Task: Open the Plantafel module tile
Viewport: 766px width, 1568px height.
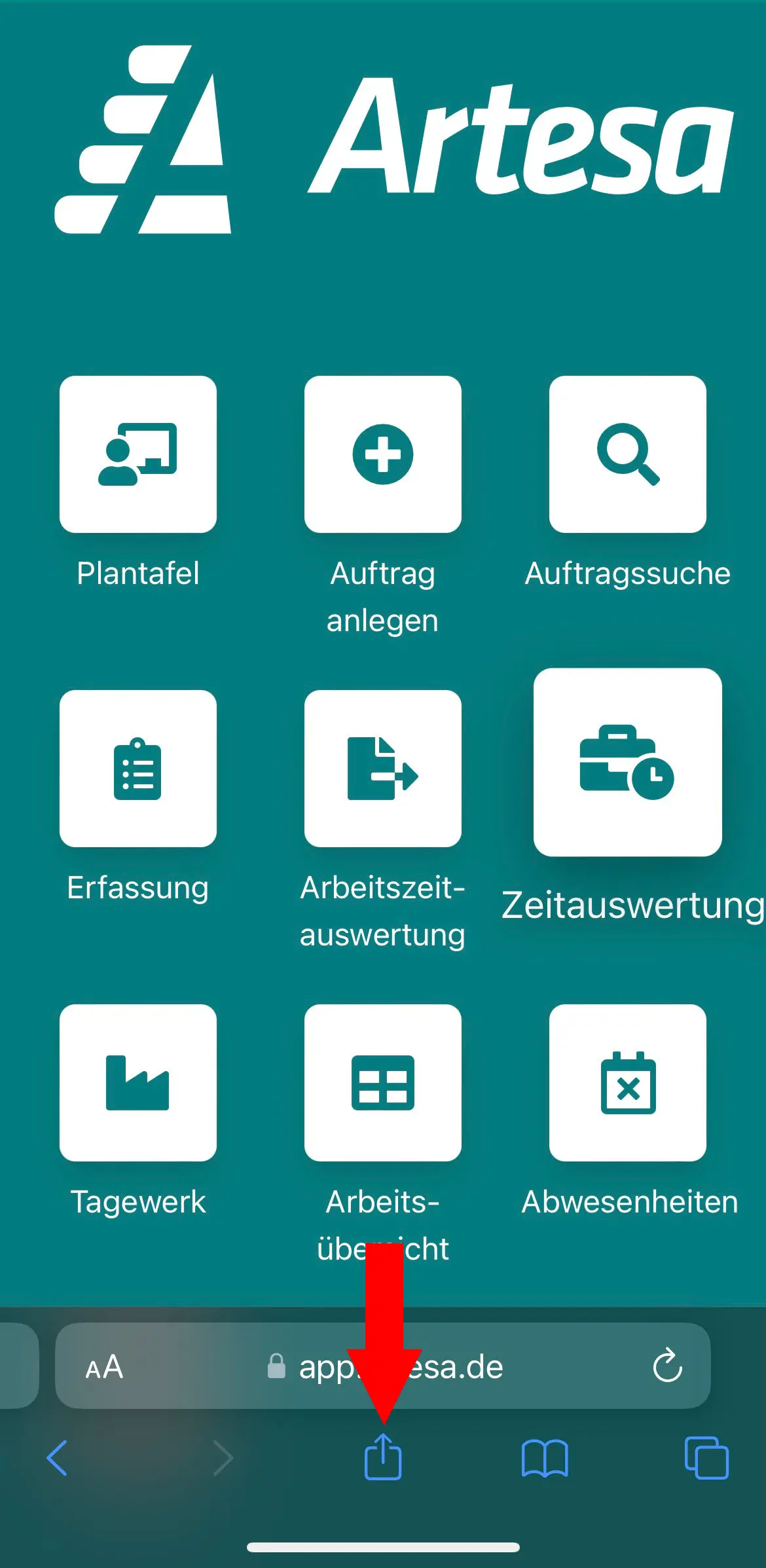Action: [137, 455]
